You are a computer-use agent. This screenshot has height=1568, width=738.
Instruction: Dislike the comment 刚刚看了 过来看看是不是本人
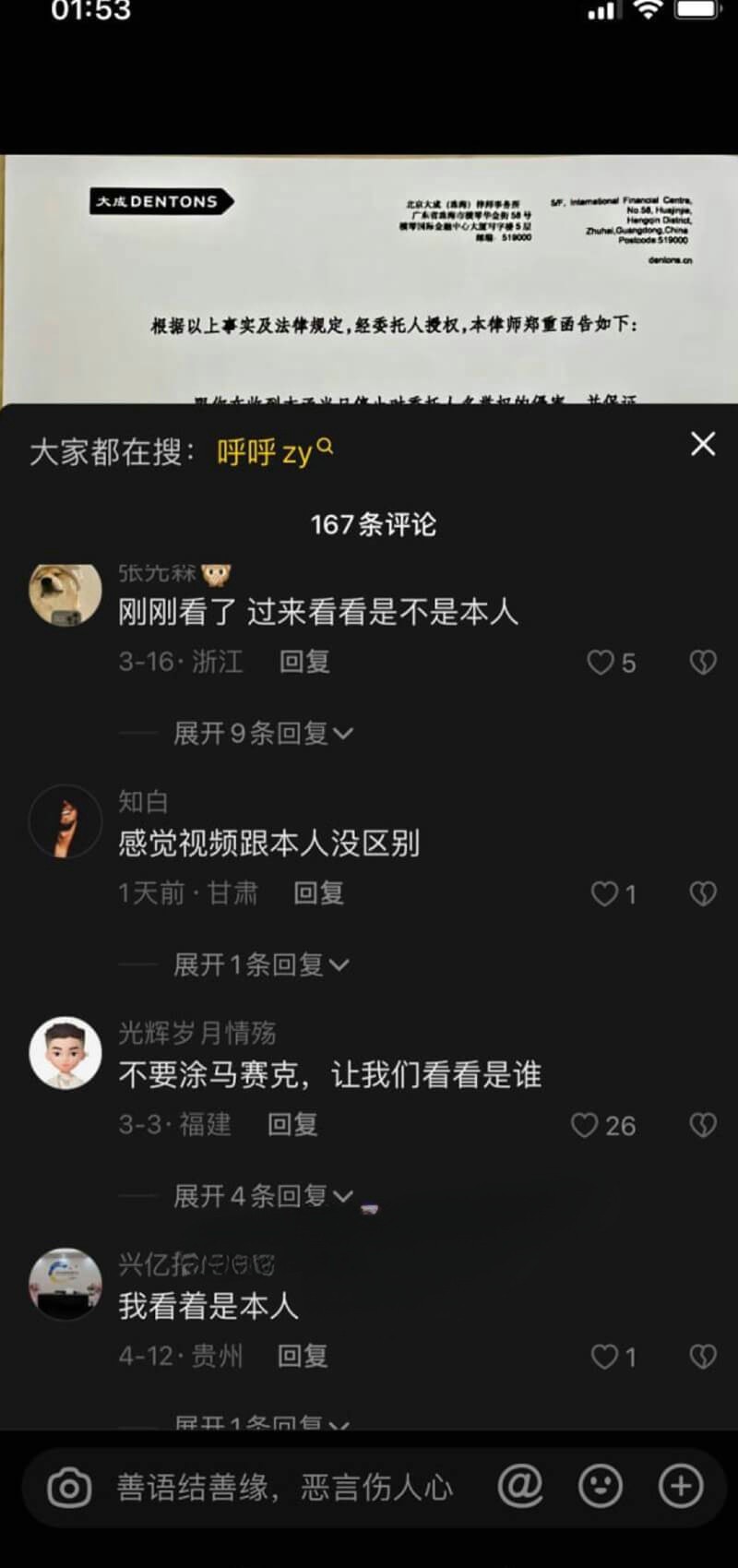703,663
